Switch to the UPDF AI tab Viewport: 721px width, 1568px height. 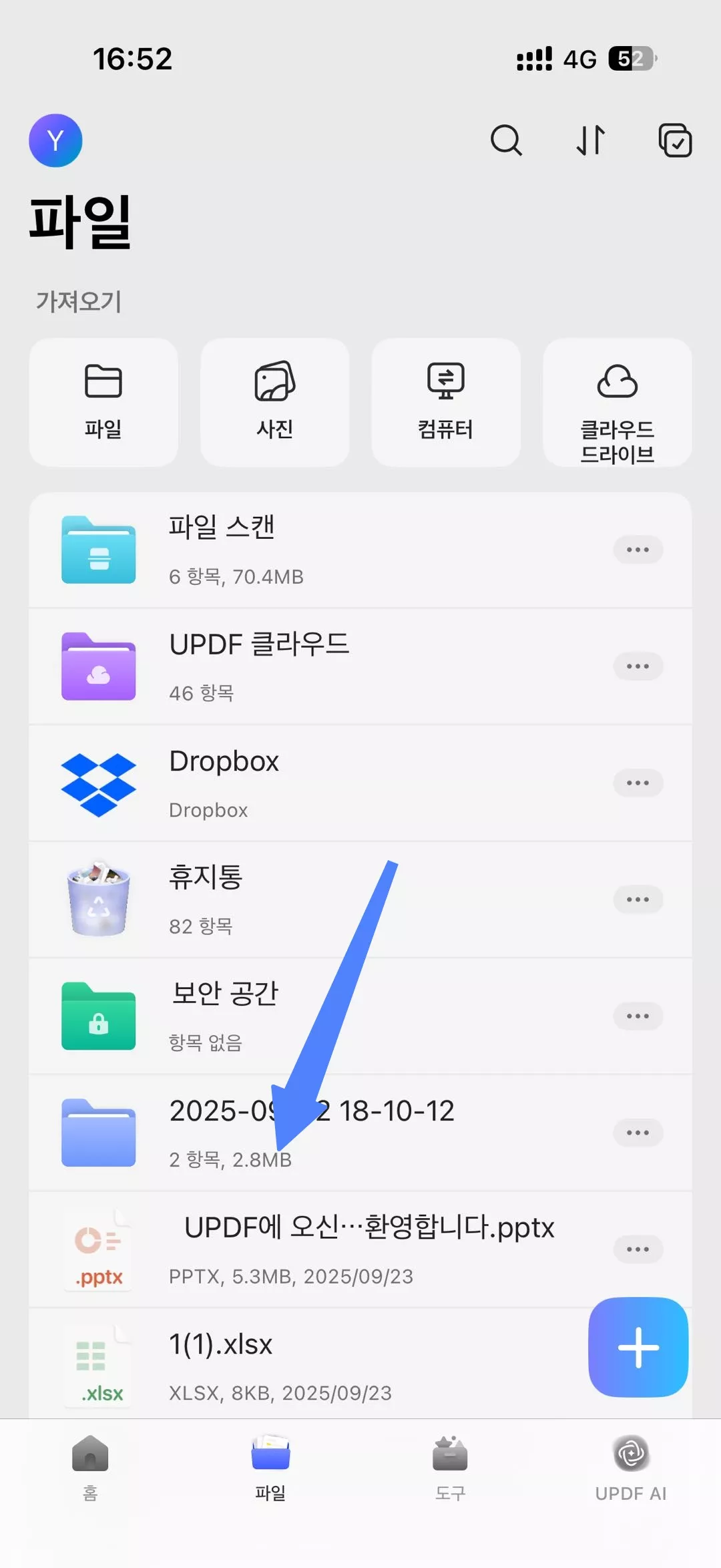[630, 1467]
